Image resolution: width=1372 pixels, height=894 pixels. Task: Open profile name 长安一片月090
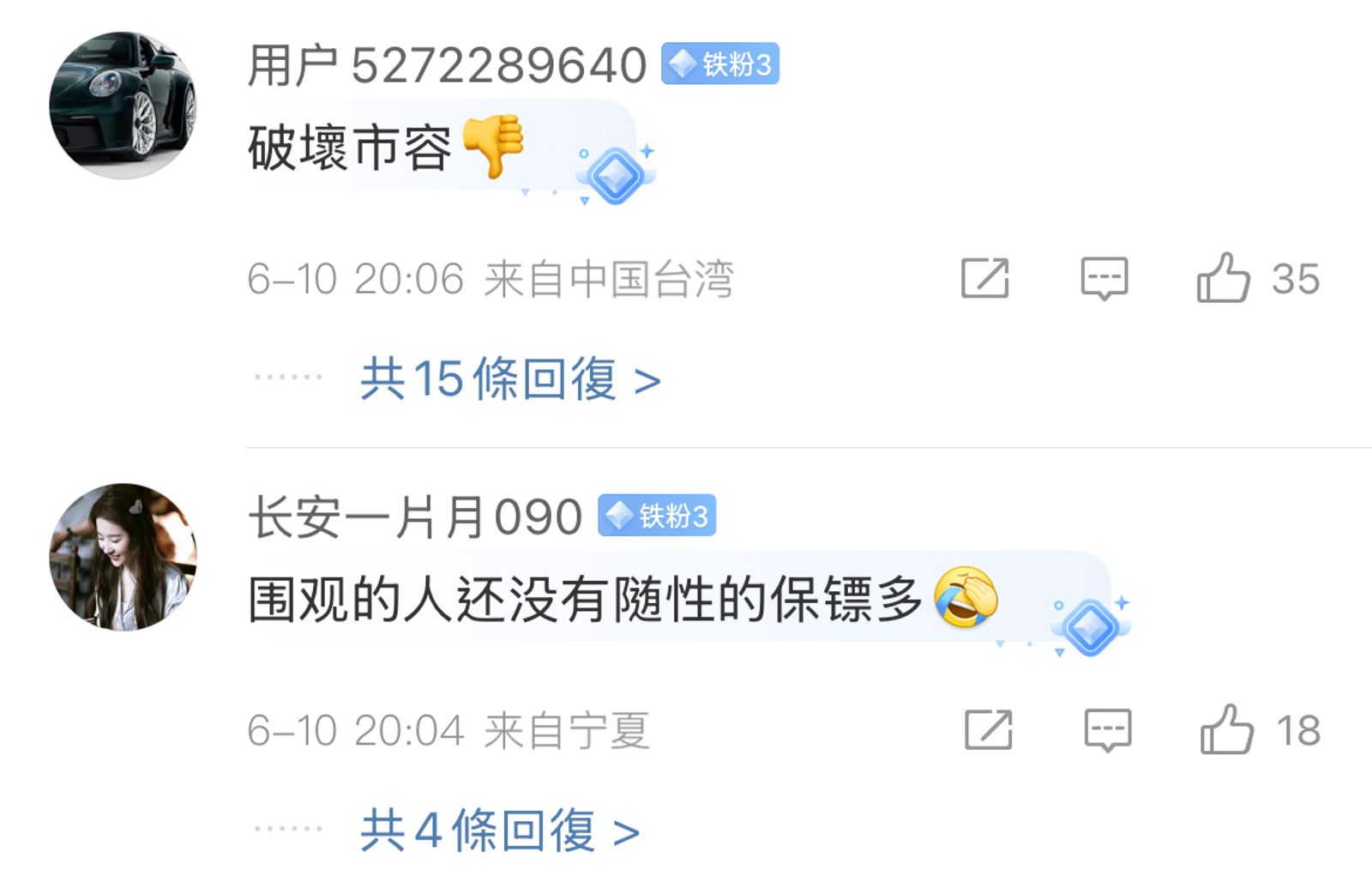[x=415, y=517]
